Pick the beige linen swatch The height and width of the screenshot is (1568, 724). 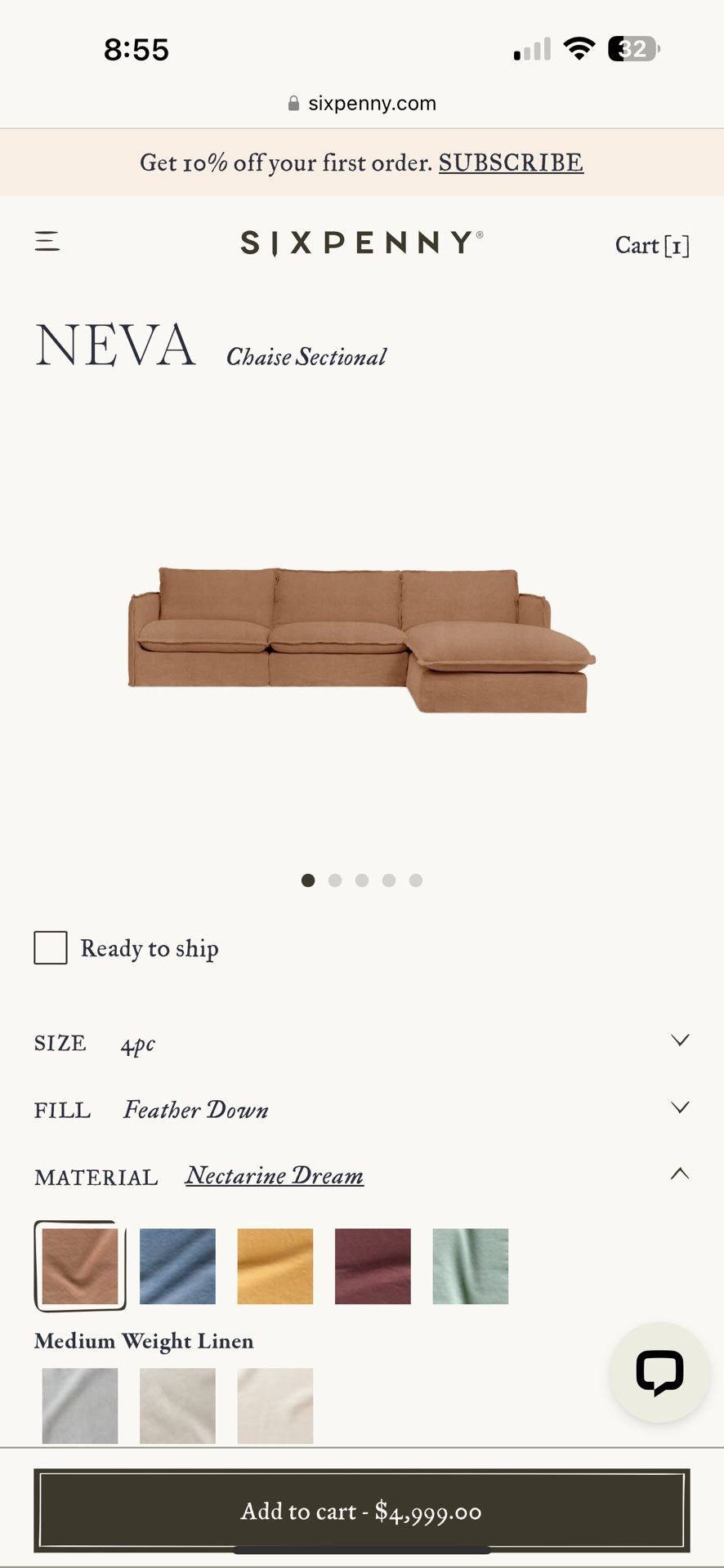point(177,1405)
